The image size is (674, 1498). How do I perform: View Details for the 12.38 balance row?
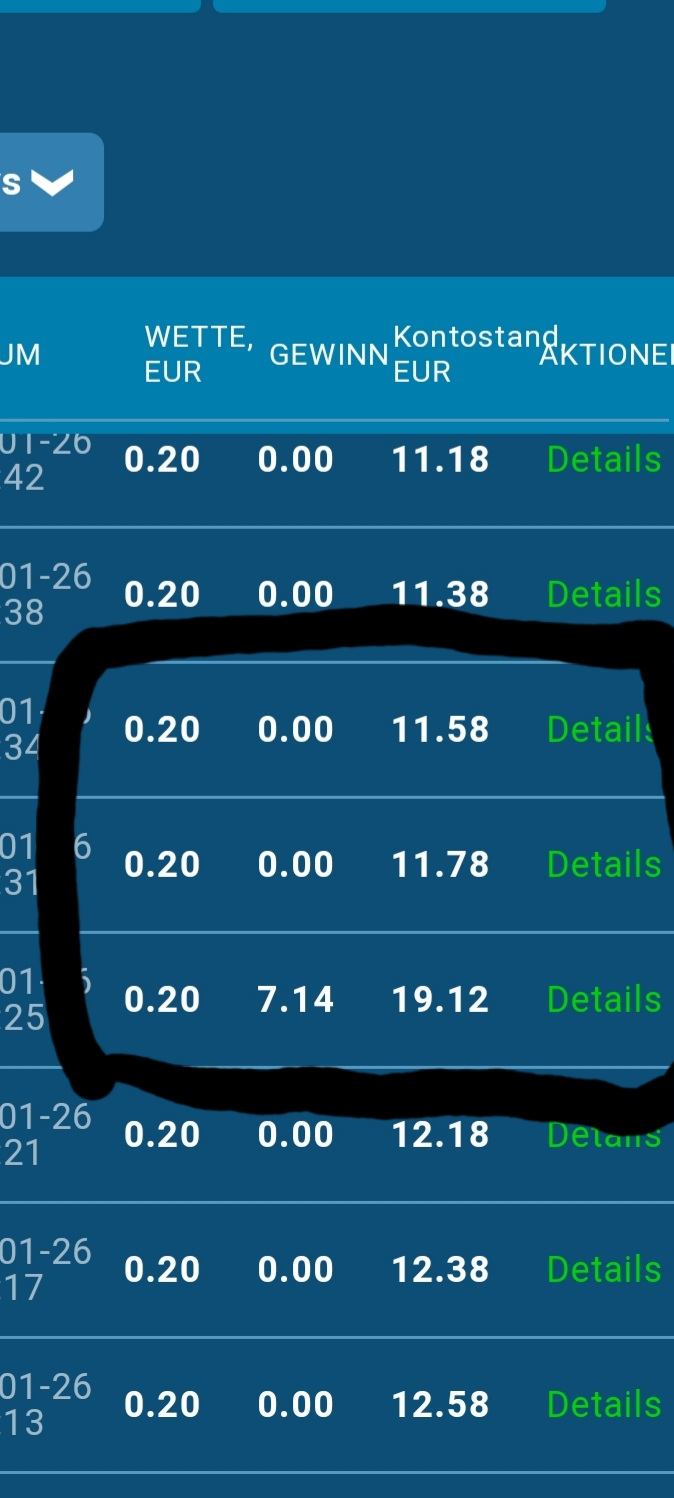603,1270
